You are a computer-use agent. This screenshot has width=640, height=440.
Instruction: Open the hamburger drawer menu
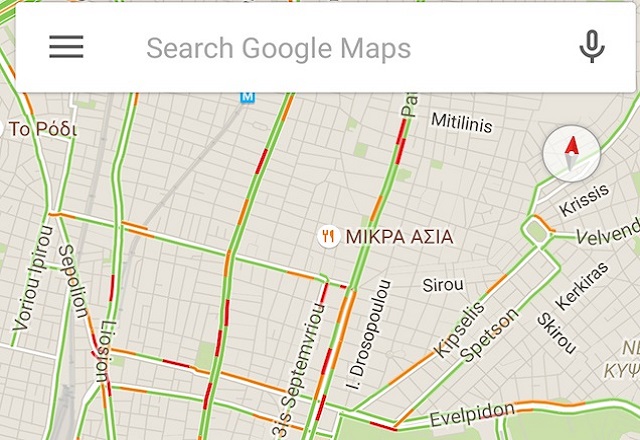(x=66, y=47)
